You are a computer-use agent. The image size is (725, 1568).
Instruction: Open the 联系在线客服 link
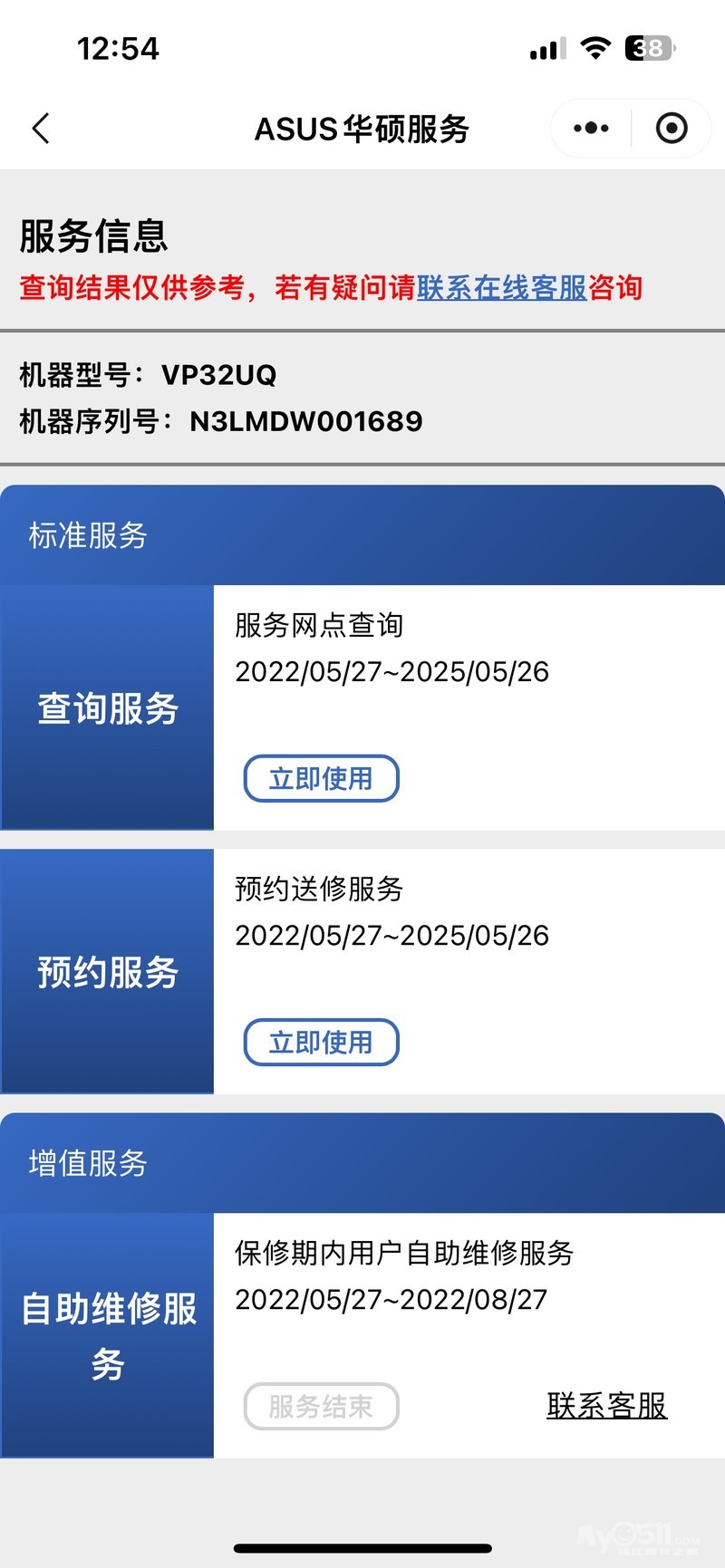pos(502,288)
